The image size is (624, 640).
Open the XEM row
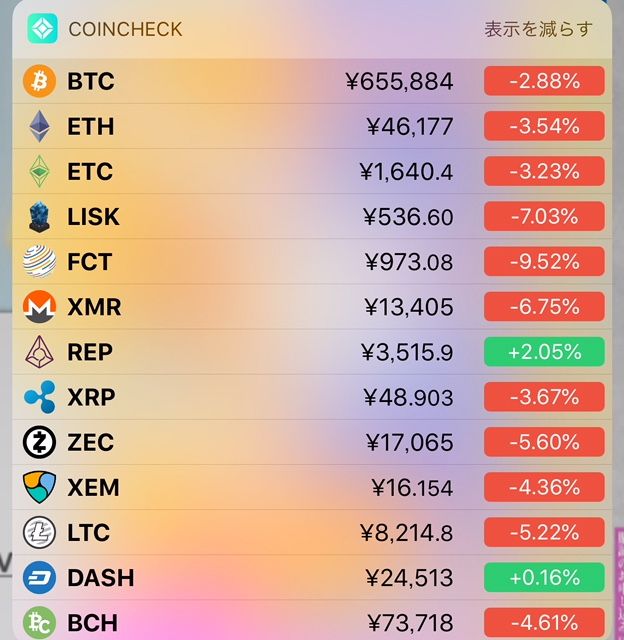coord(312,487)
